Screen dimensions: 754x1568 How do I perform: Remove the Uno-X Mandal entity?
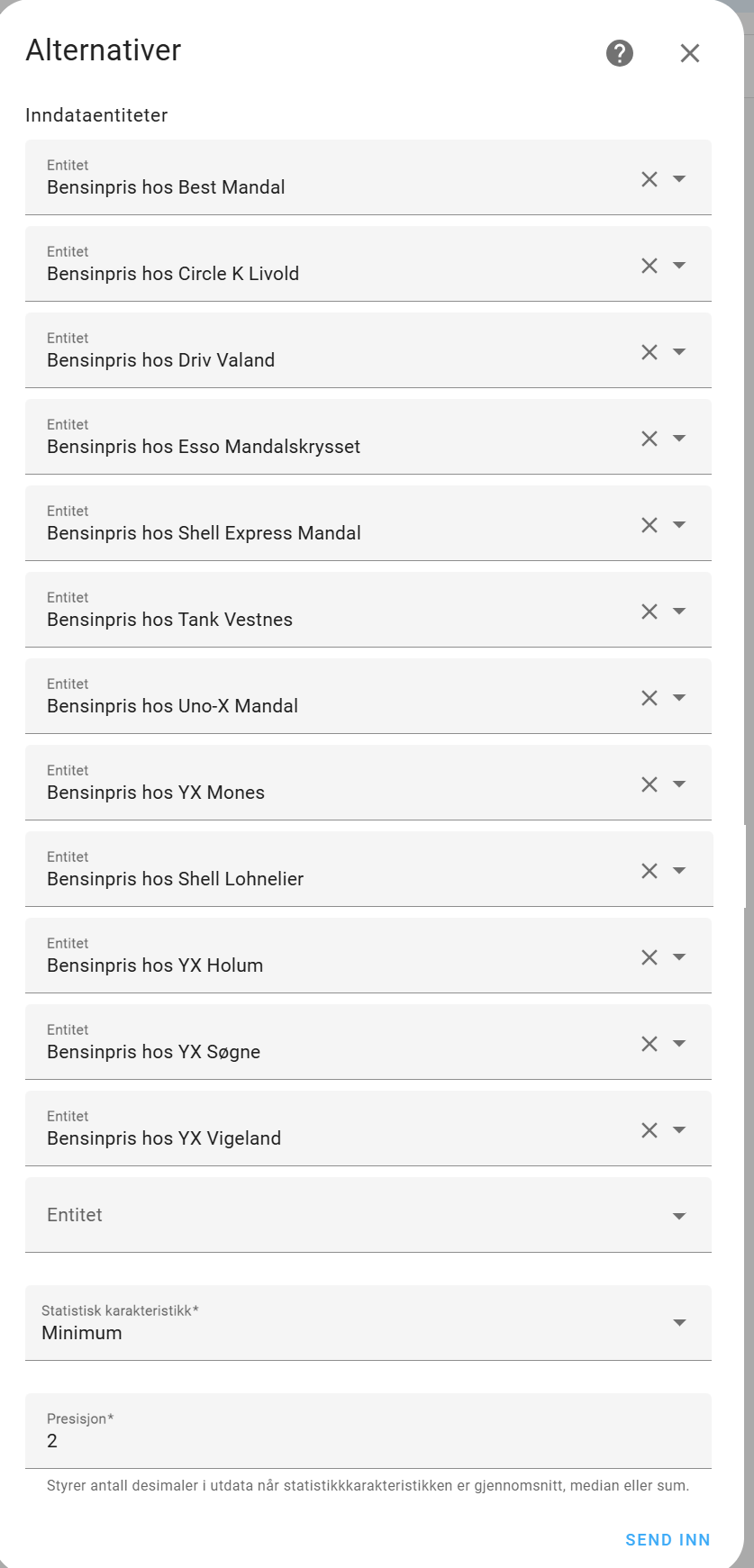pyautogui.click(x=650, y=698)
